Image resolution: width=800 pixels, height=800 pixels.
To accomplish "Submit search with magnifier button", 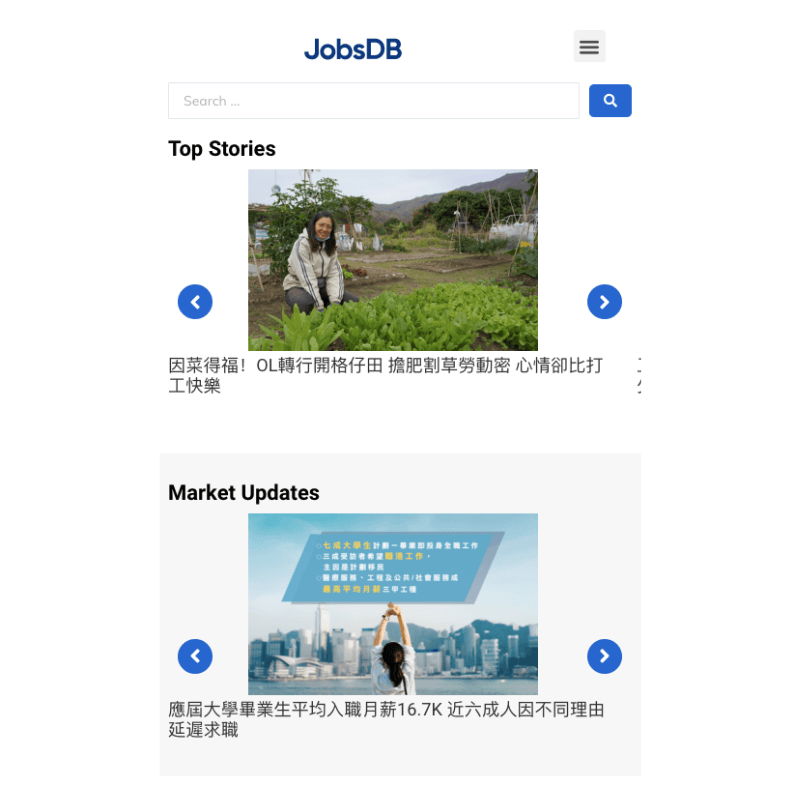I will point(610,101).
